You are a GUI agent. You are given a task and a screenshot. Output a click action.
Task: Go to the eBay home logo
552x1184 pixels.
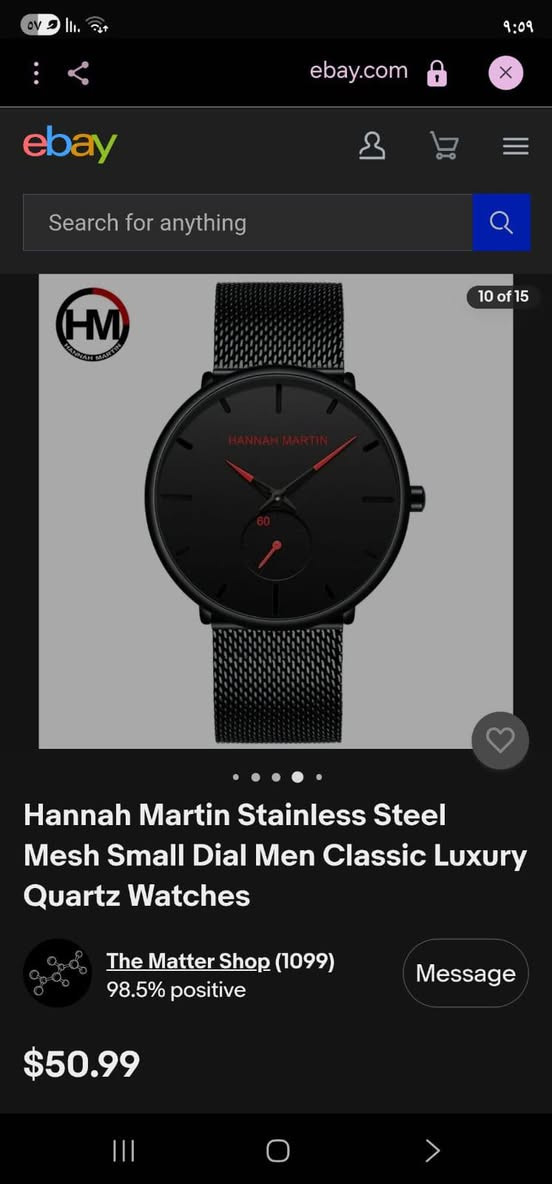click(70, 143)
